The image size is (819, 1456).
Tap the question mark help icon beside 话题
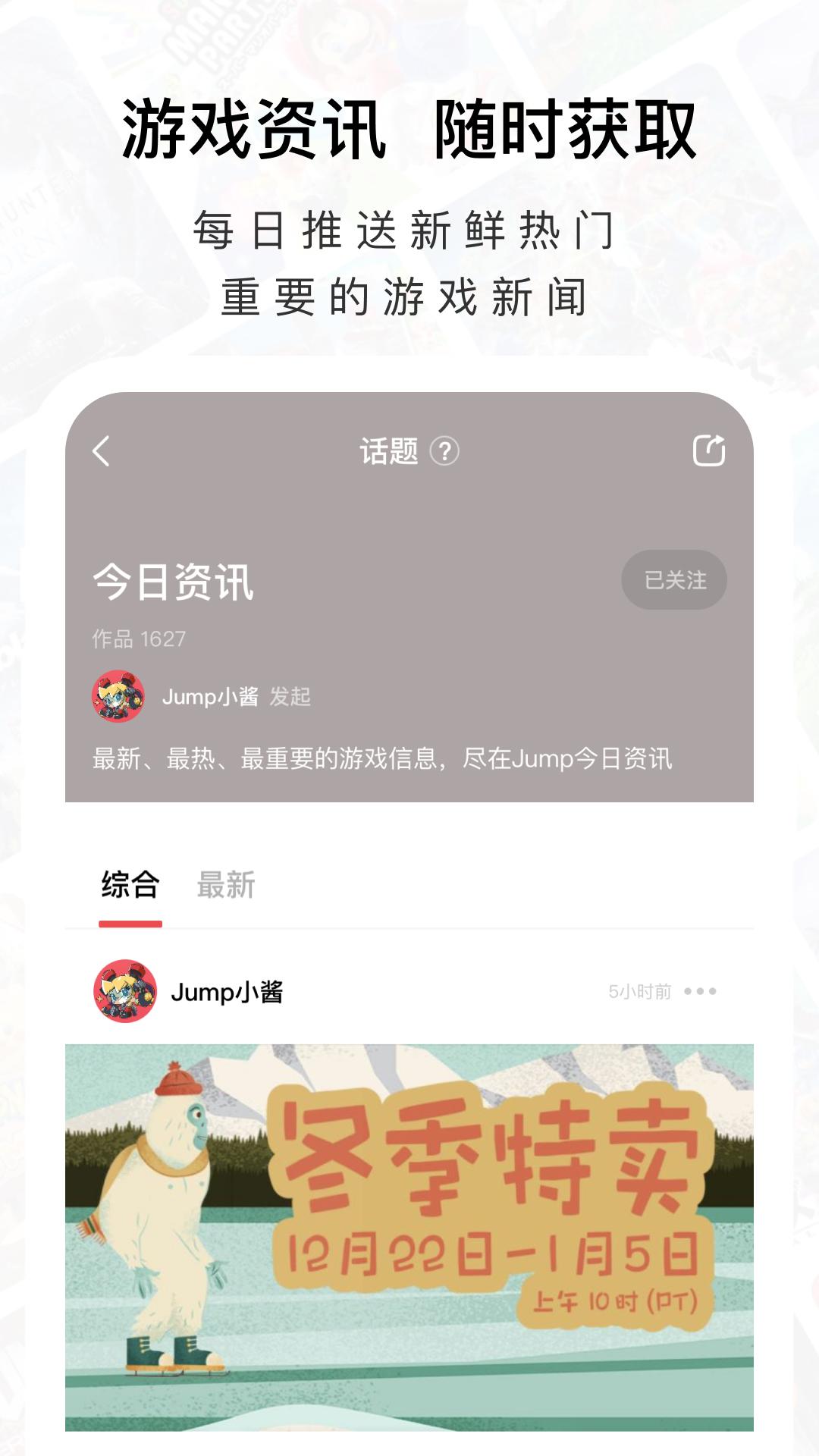pos(445,450)
